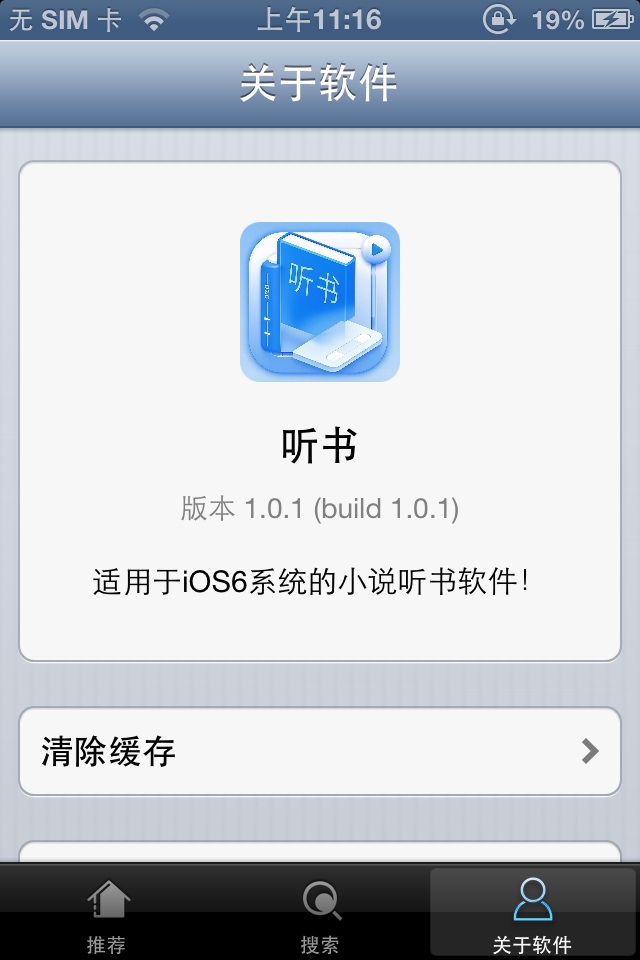Select the 关于软件 tab
640x960 pixels.
(x=532, y=914)
